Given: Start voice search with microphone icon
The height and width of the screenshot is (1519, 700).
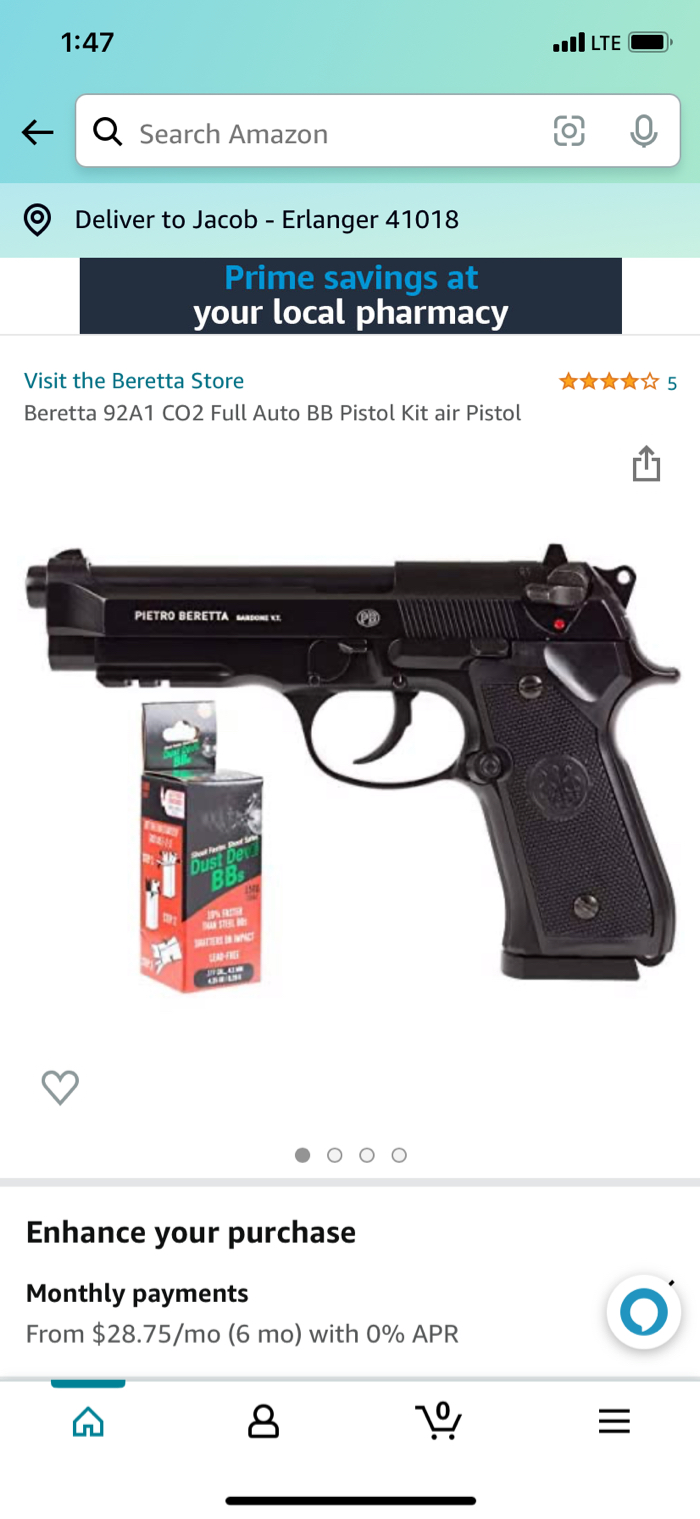Looking at the screenshot, I should (x=644, y=131).
